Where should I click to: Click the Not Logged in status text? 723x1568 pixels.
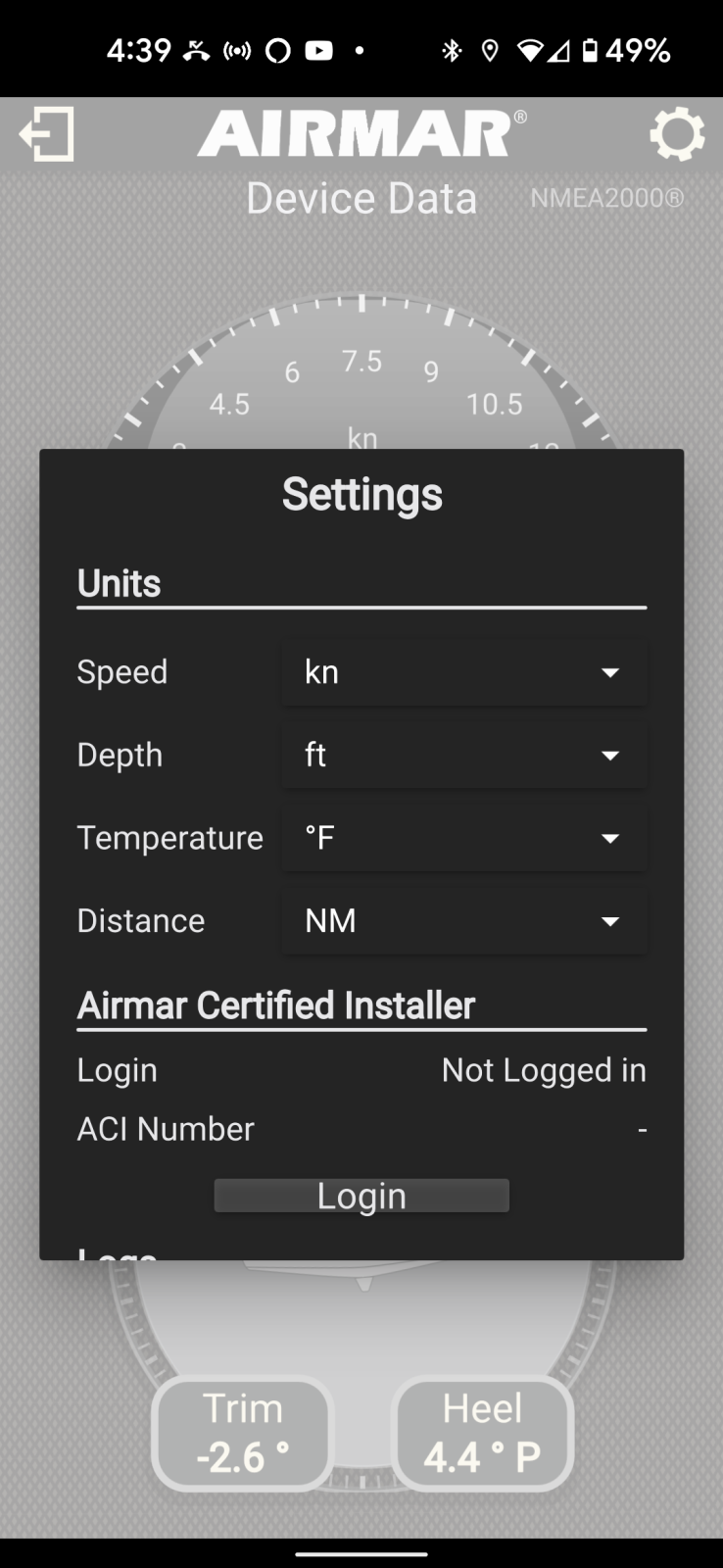point(543,1069)
